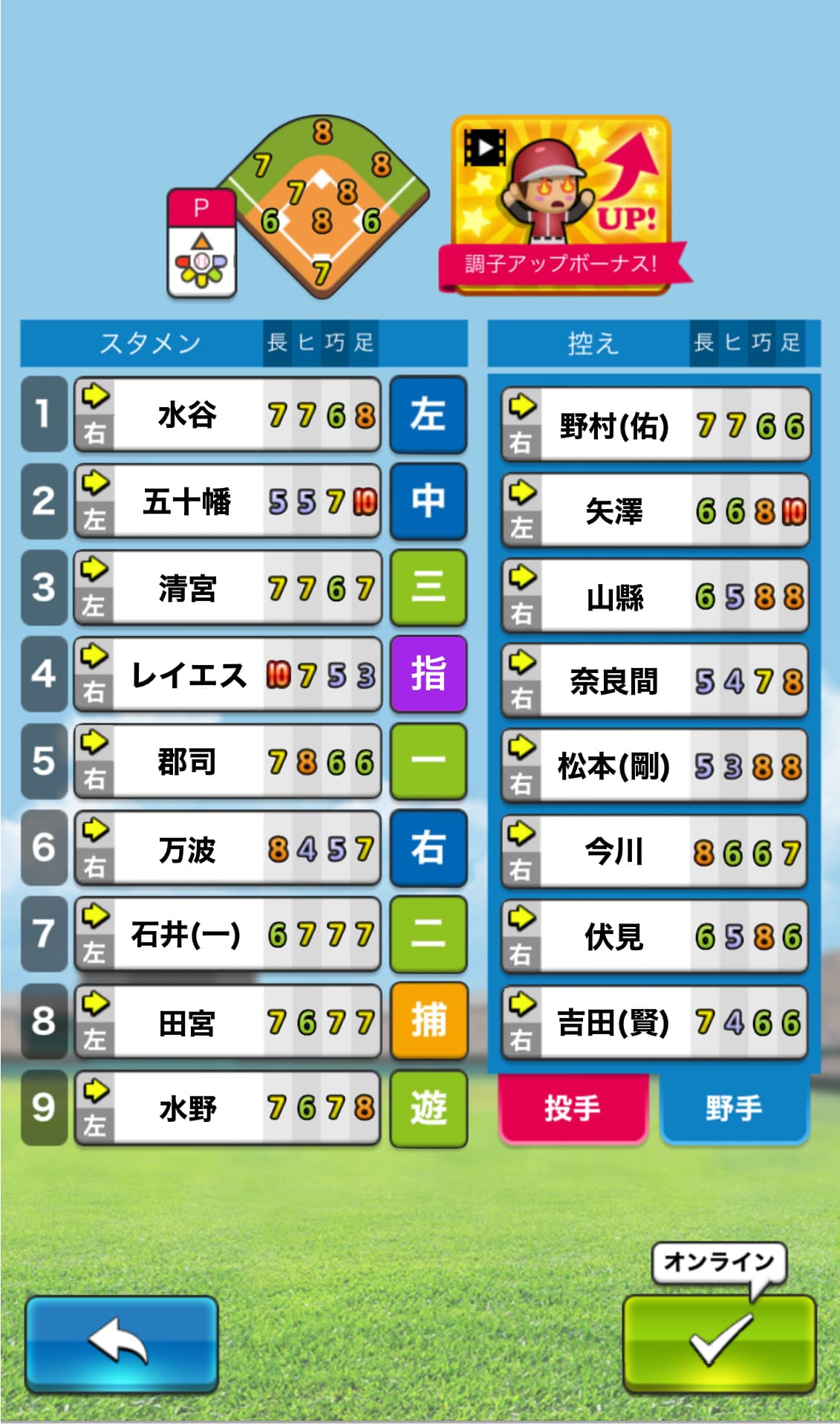Tap bench player 吉田(賢)
This screenshot has width=840, height=1425.
(655, 1022)
